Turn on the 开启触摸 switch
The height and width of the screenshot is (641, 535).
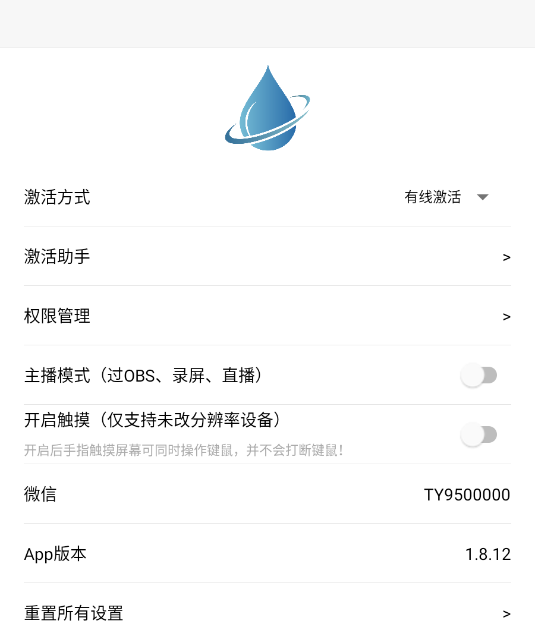[479, 435]
